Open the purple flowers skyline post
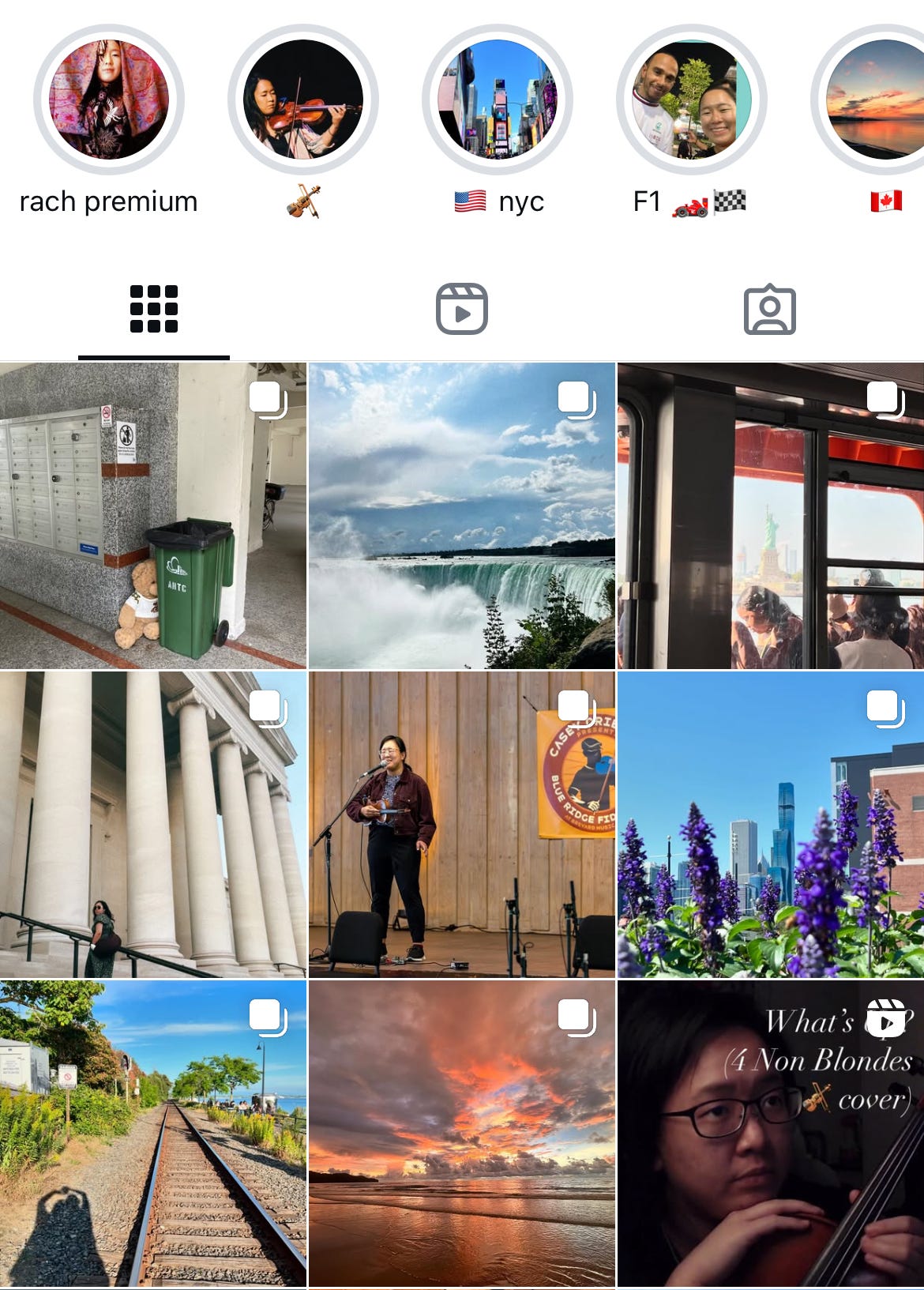 pos(771,825)
